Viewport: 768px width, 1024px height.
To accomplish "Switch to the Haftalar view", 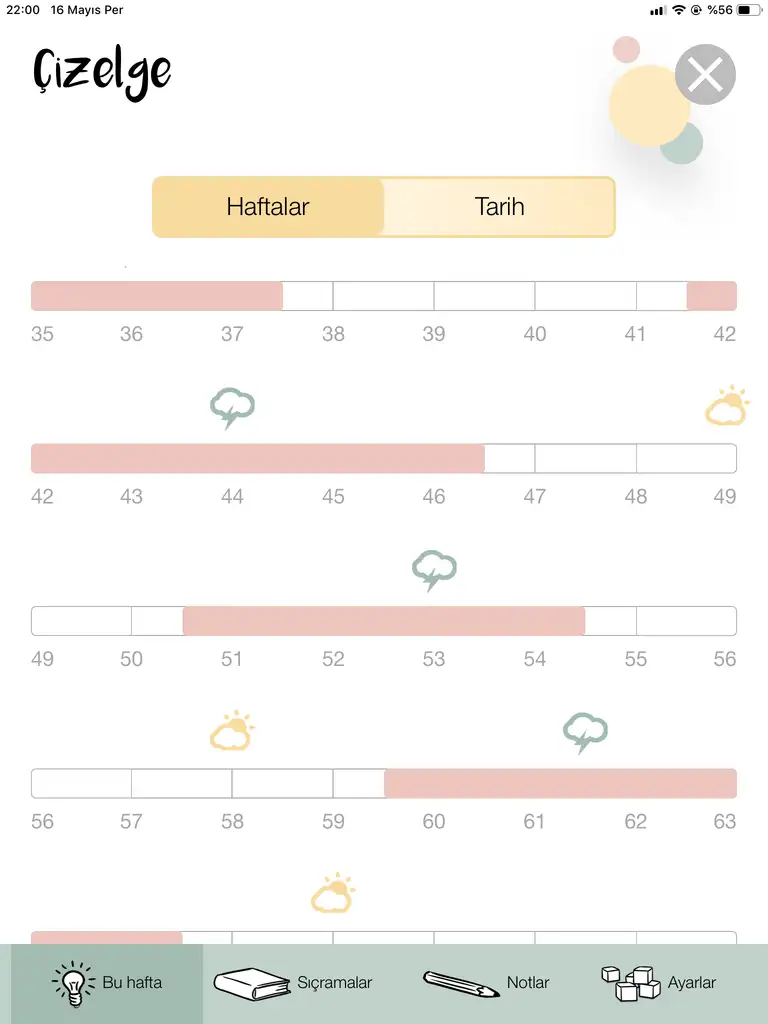I will [268, 207].
